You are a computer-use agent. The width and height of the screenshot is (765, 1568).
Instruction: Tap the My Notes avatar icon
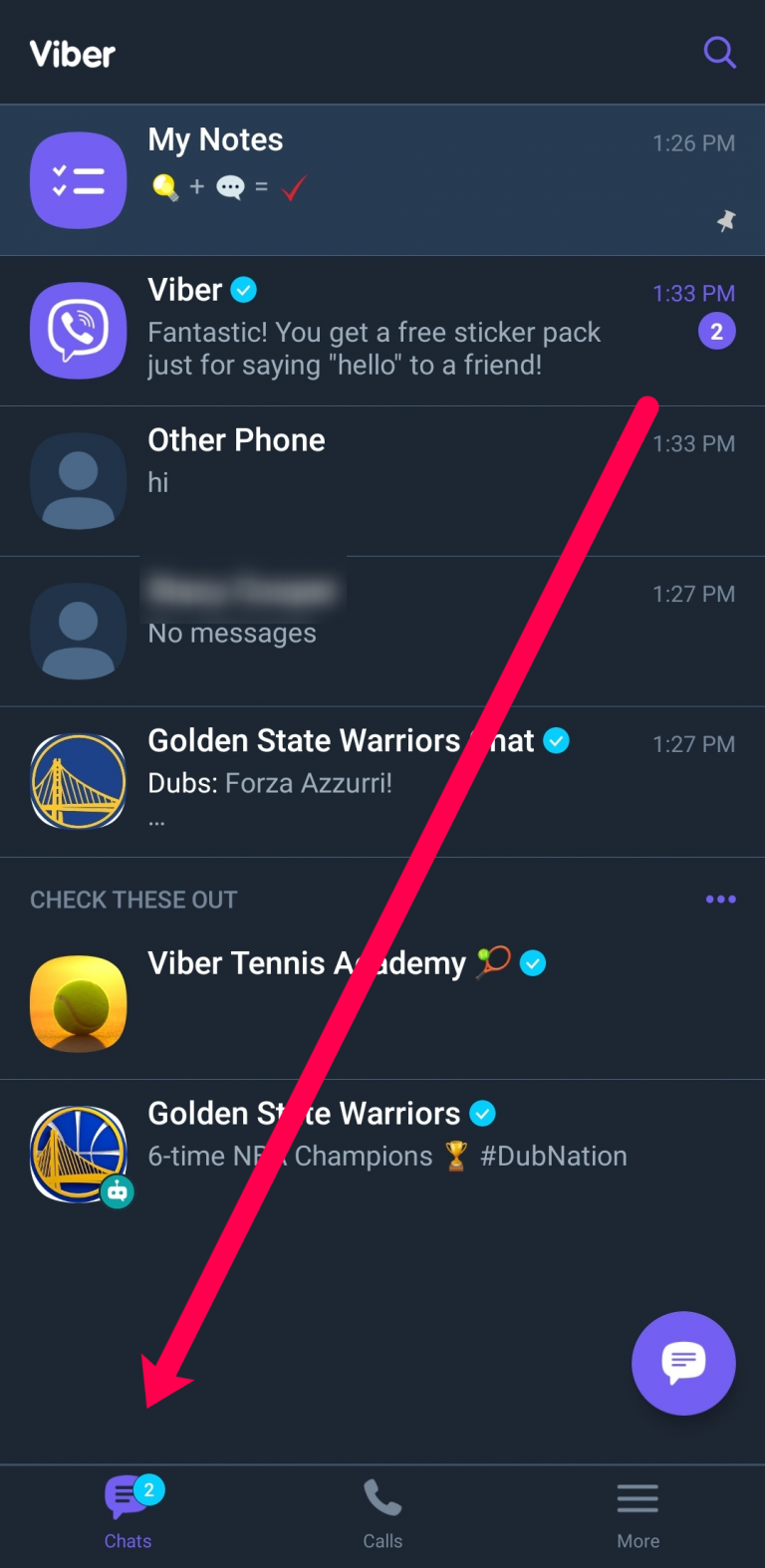click(x=78, y=180)
